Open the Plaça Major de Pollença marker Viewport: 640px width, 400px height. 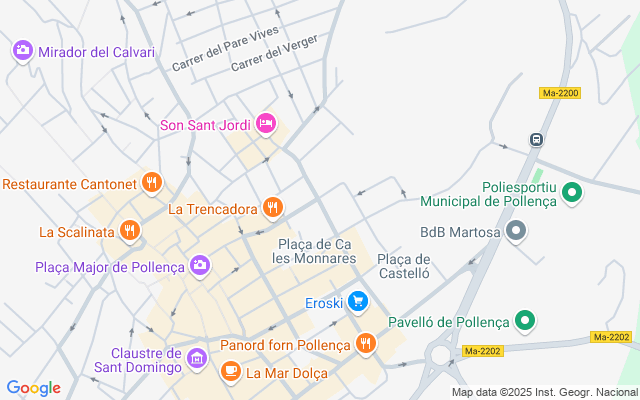[x=200, y=265]
